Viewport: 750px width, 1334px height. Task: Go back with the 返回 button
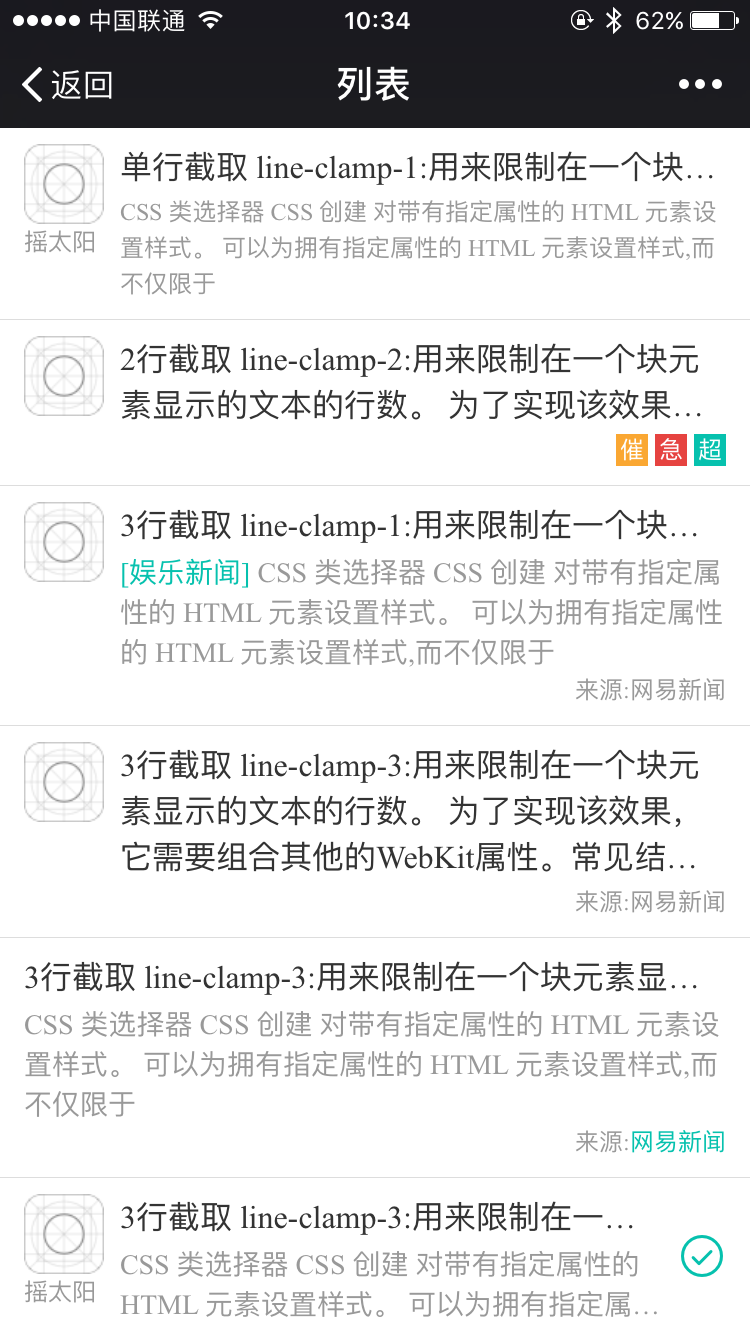pyautogui.click(x=68, y=85)
